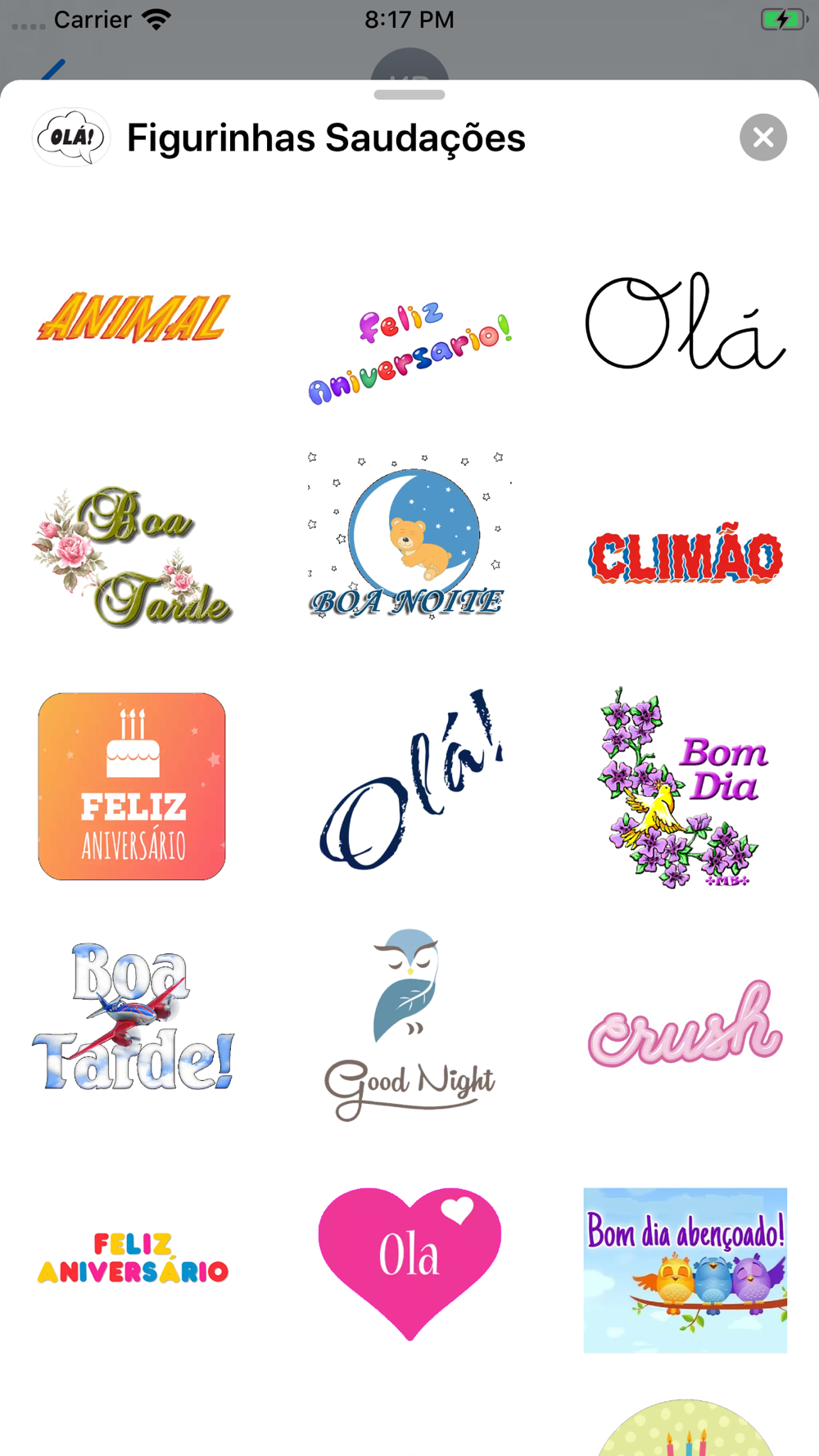Viewport: 819px width, 1456px height.
Task: Pick the rainbow FELIZ ANIVERSÁRIO text sticker
Action: click(133, 1259)
